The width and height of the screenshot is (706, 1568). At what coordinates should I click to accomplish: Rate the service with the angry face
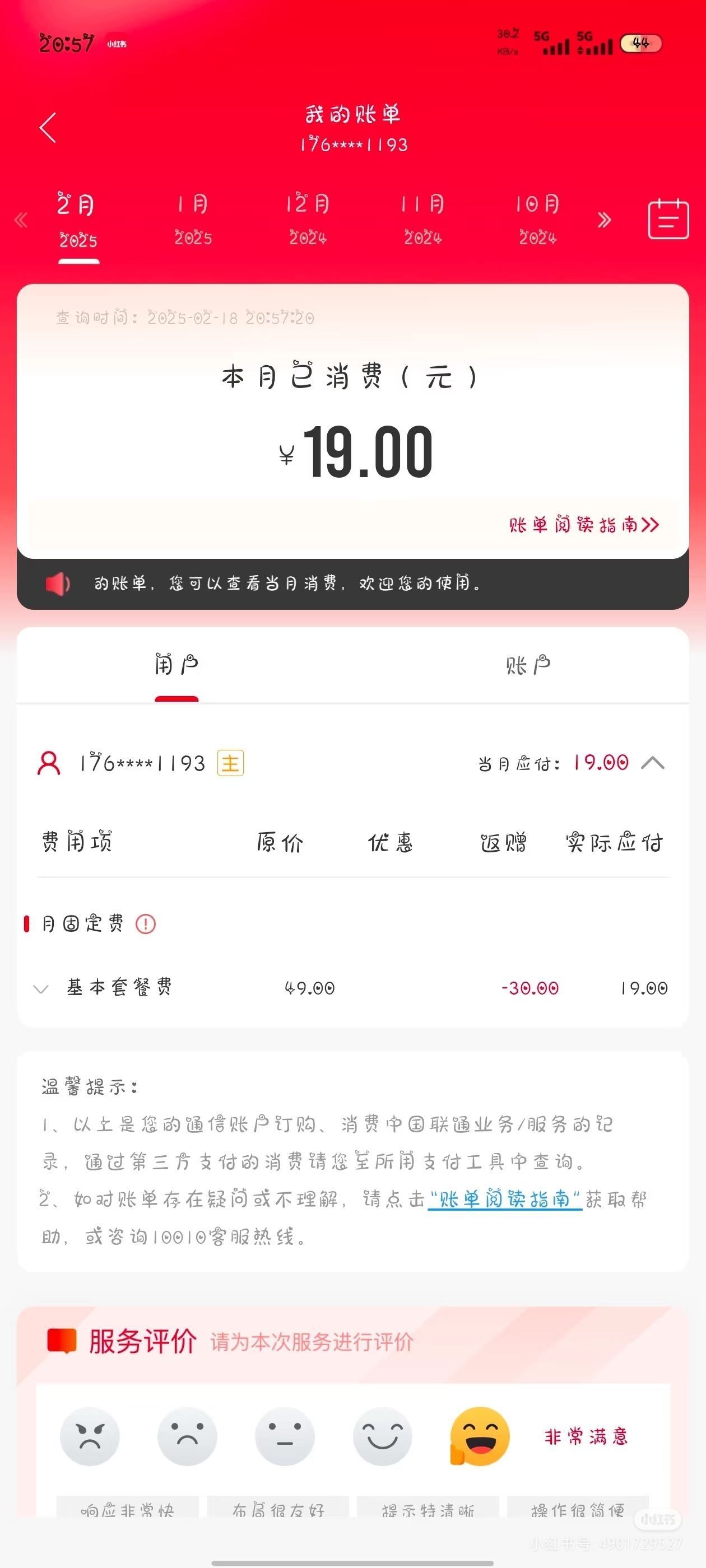coord(90,1436)
